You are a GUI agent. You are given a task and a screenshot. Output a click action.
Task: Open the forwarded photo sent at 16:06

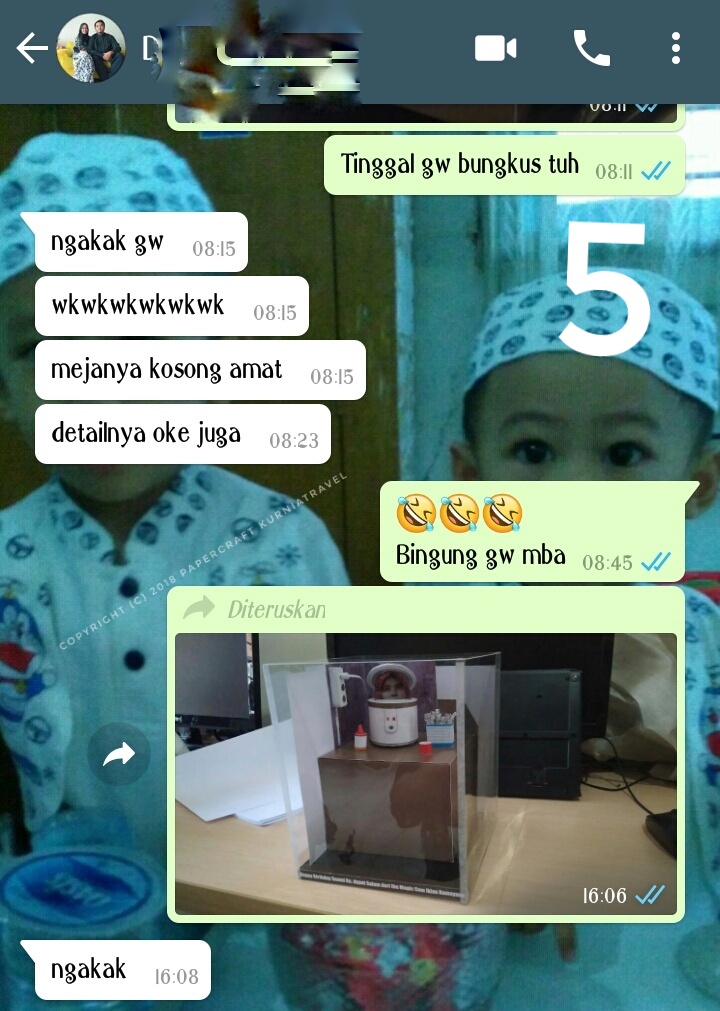coord(425,760)
